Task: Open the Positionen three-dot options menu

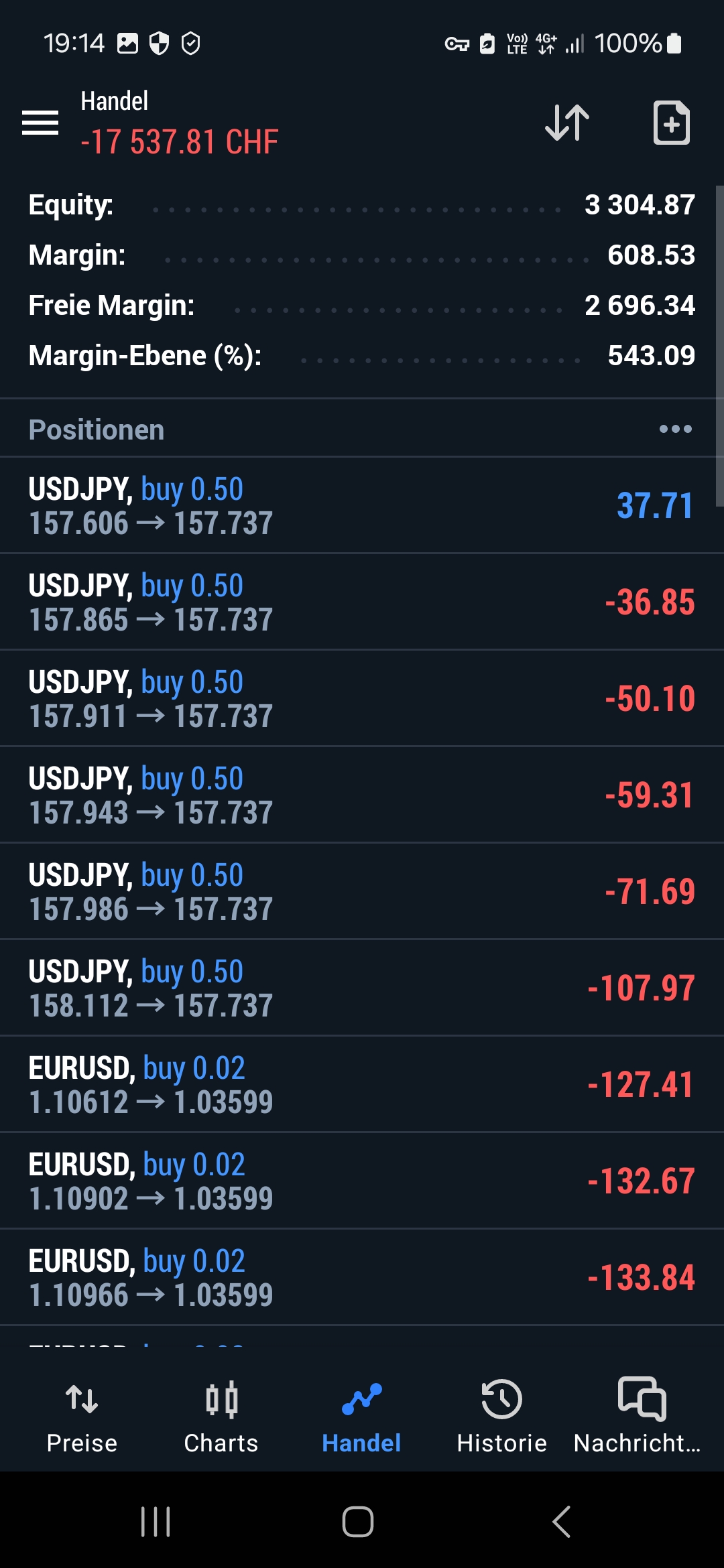Action: pyautogui.click(x=675, y=429)
